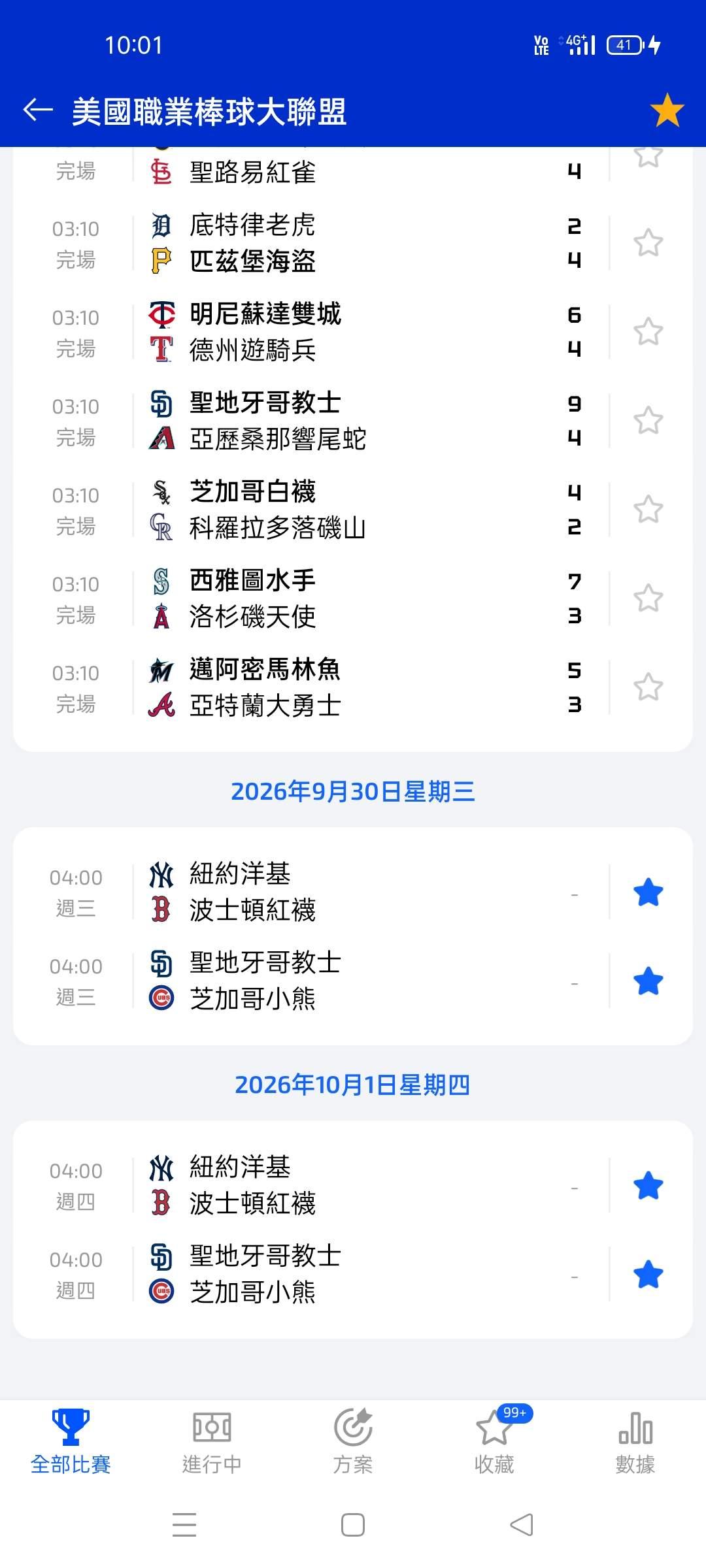Switch to the 進行中 tab
The width and height of the screenshot is (706, 1568).
(212, 1442)
